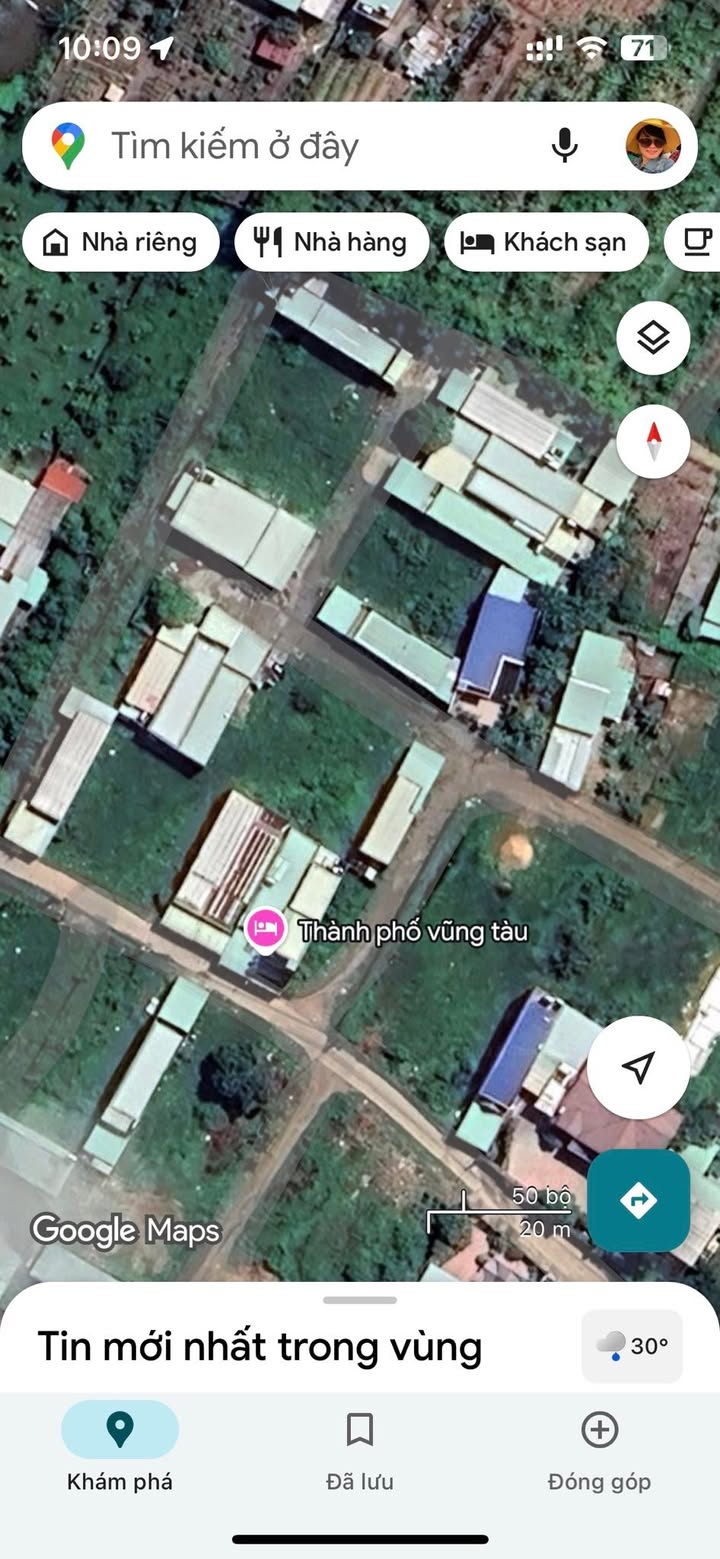Open the map layers selector

pyautogui.click(x=653, y=338)
